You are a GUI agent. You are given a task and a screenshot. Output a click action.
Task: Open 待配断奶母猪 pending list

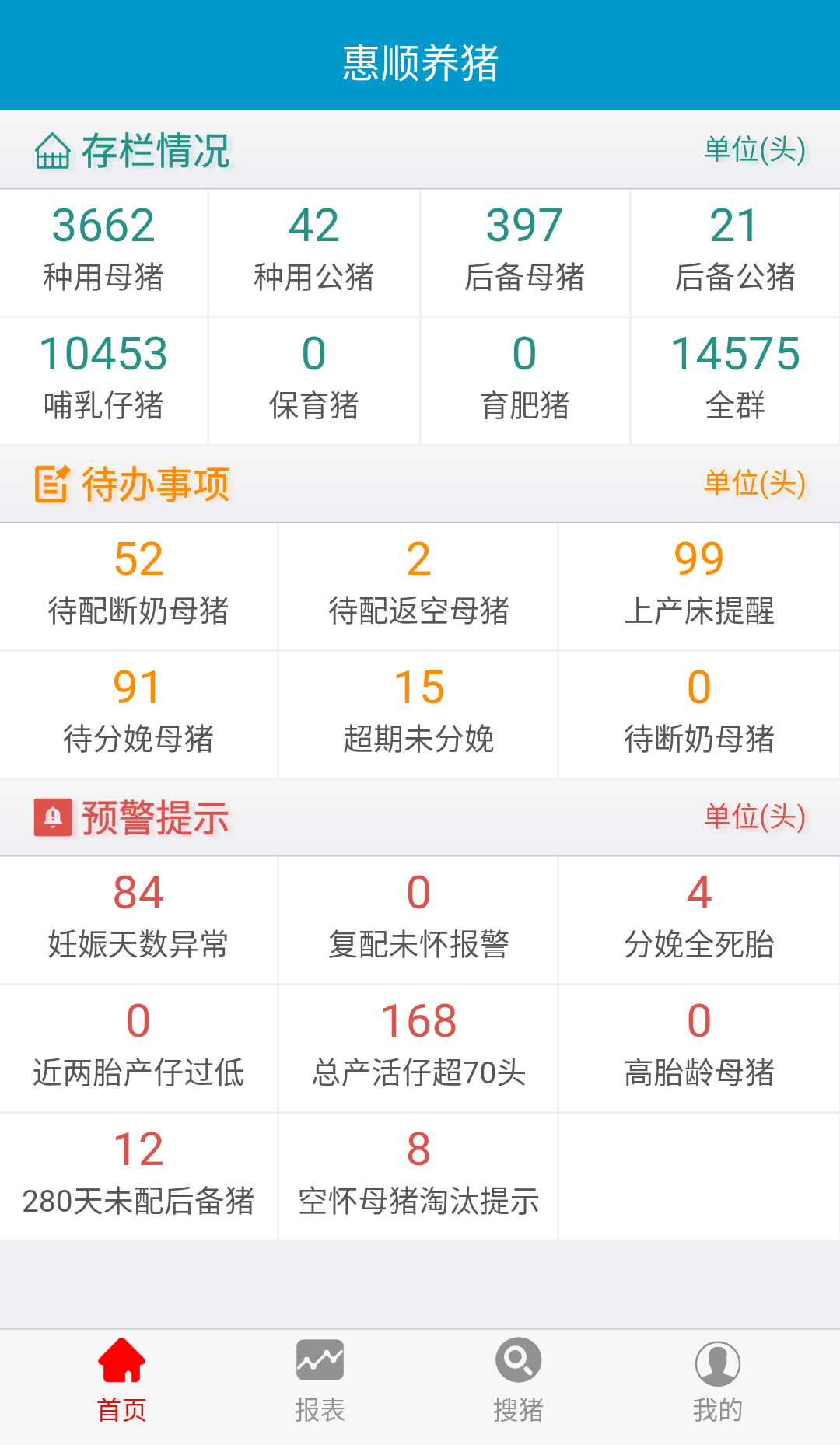(x=138, y=586)
